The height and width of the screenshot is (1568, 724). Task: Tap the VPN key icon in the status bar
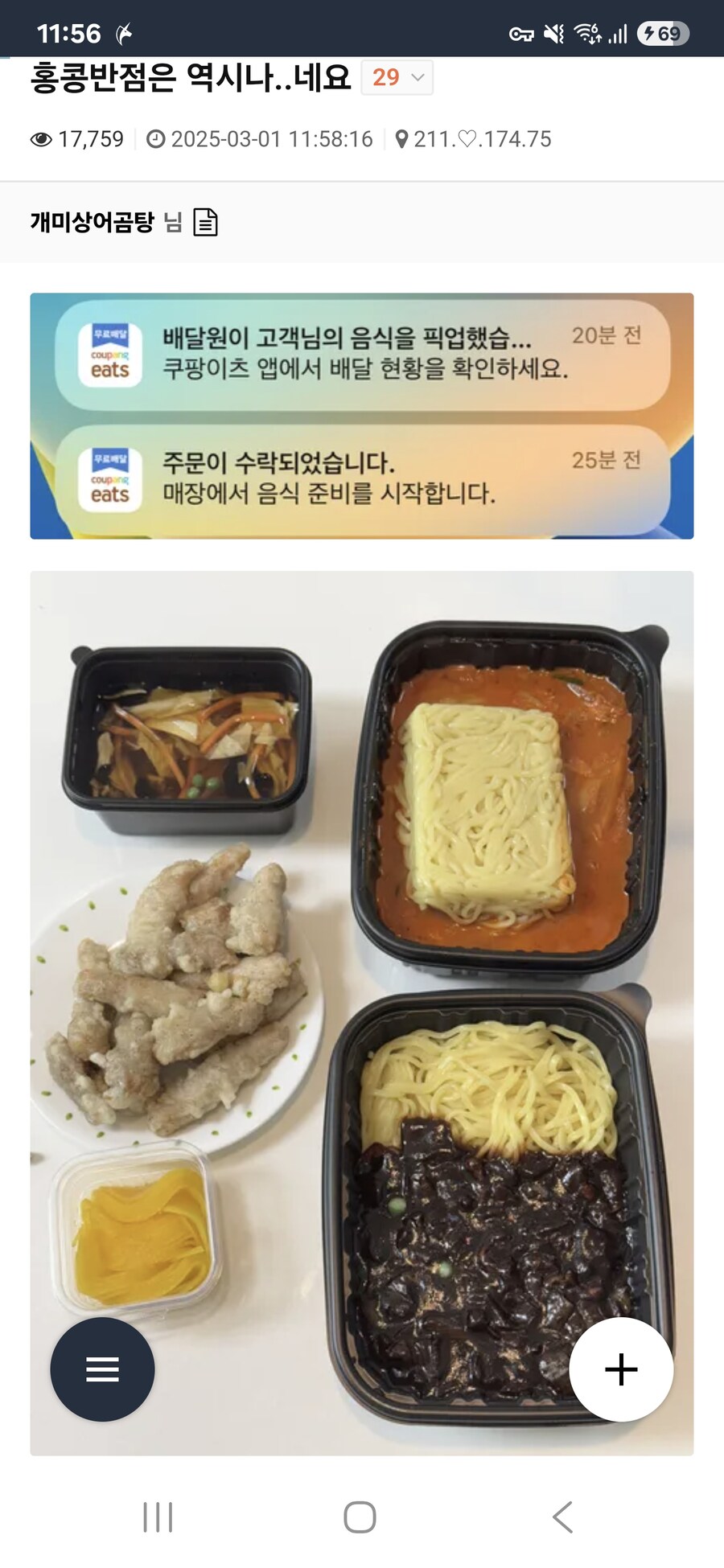pos(524,32)
